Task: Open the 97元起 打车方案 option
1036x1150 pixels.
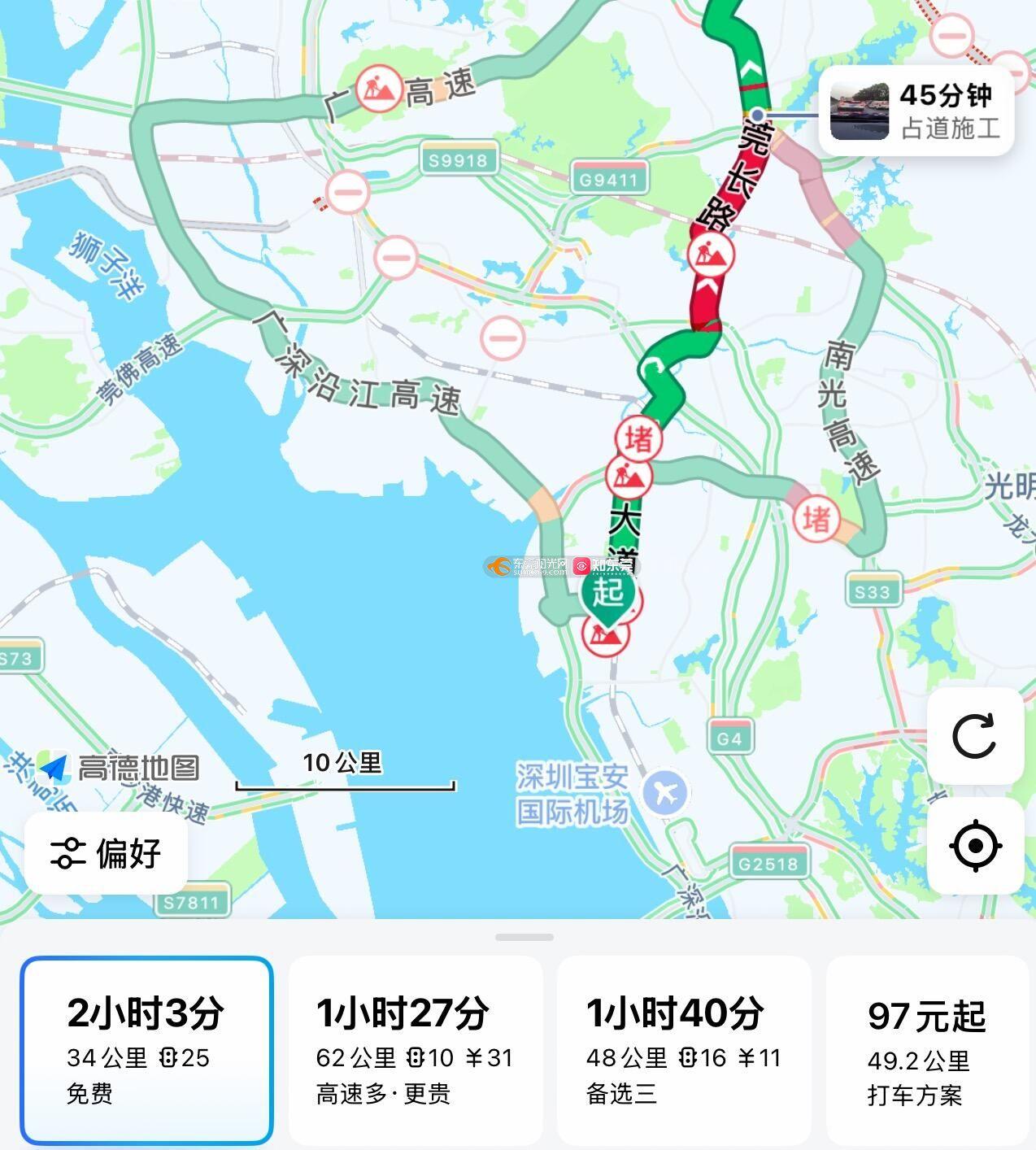Action: click(929, 1051)
